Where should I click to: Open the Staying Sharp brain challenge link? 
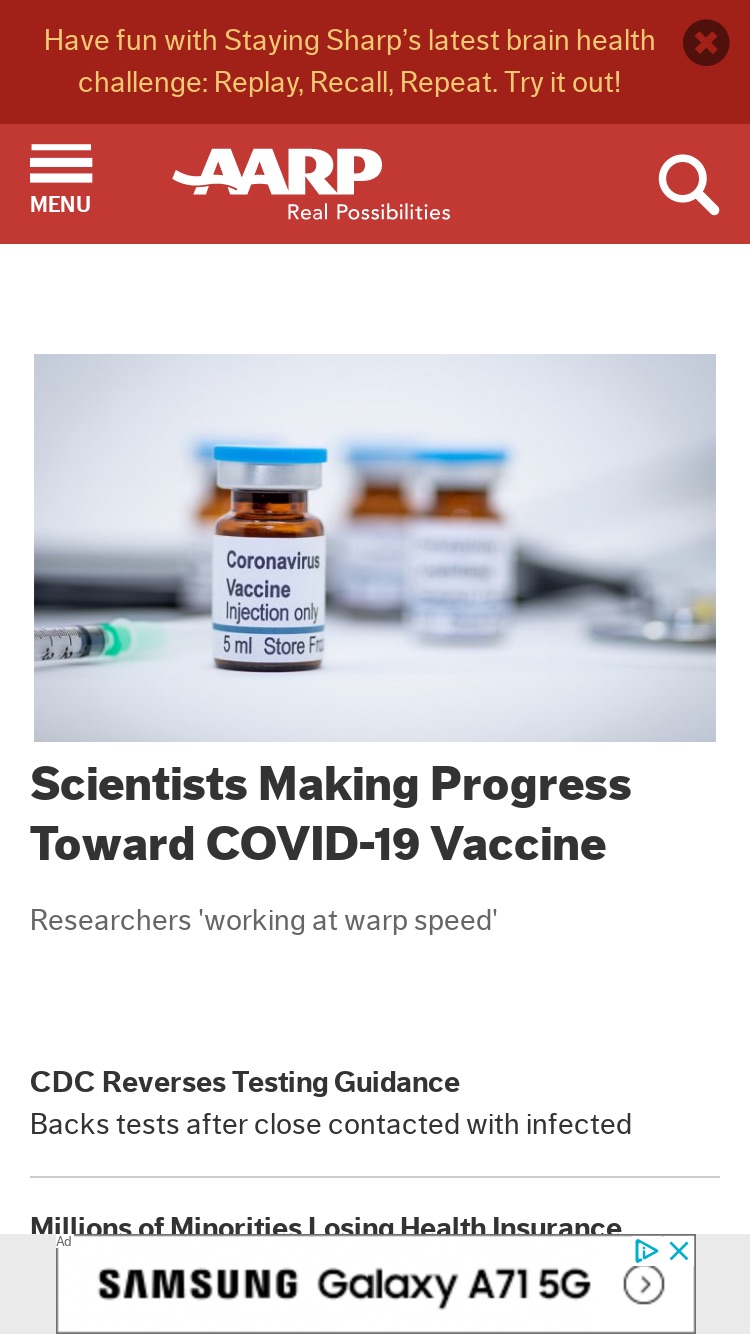click(x=350, y=61)
